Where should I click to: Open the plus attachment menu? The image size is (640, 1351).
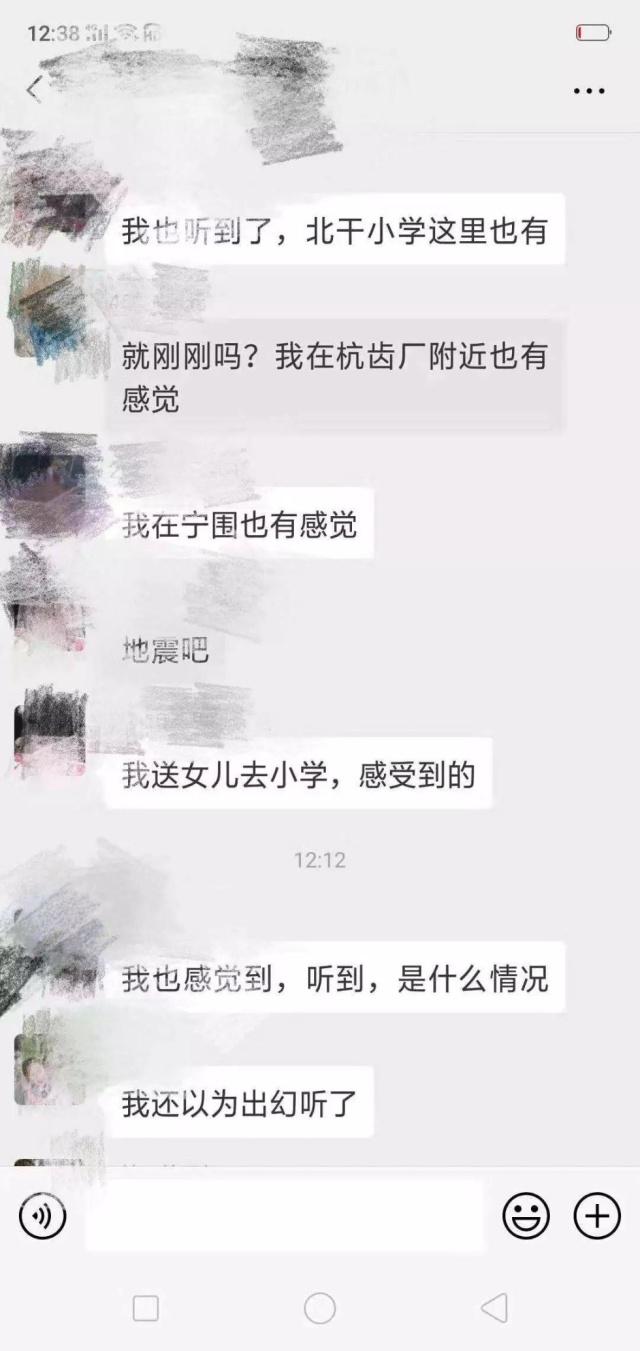coord(596,1216)
